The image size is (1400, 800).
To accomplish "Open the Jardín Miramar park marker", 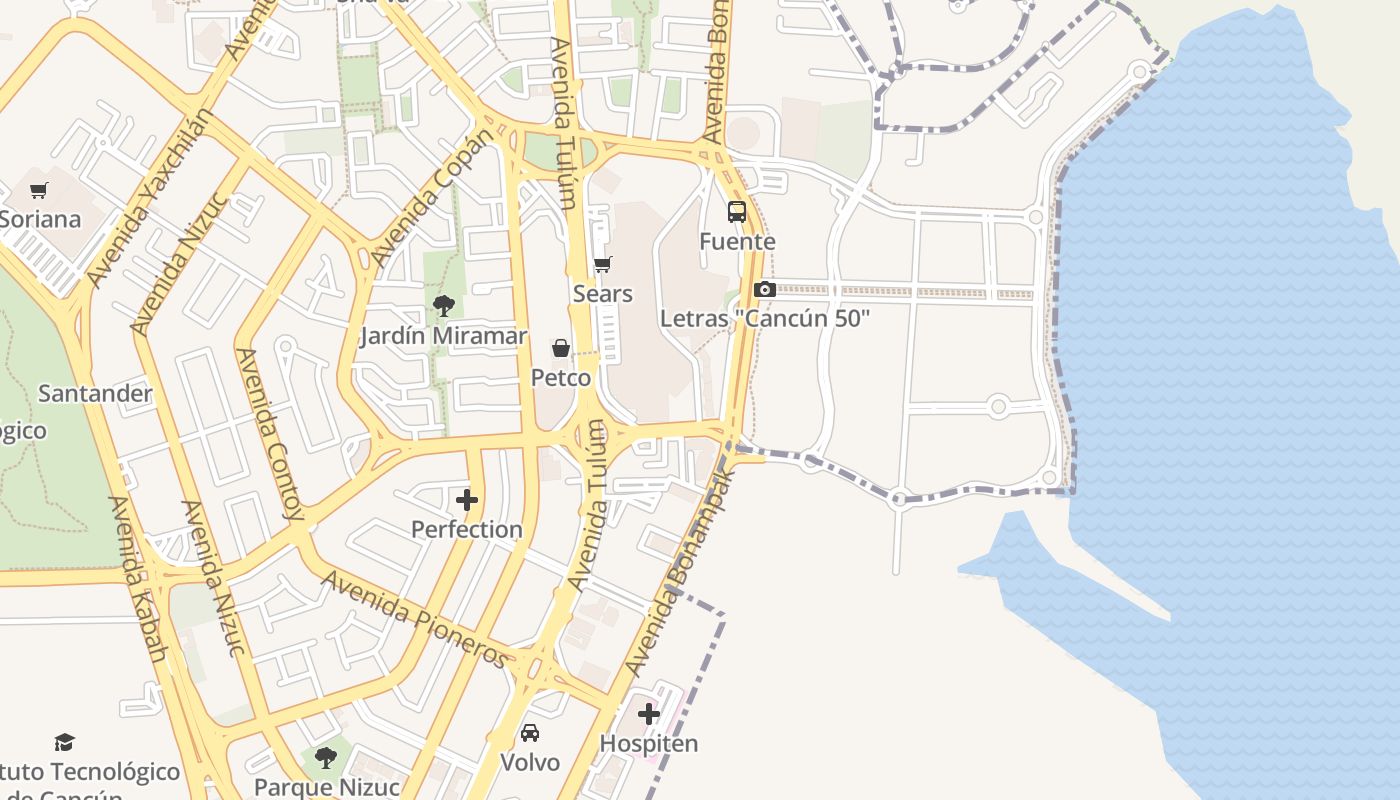I will coord(443,306).
